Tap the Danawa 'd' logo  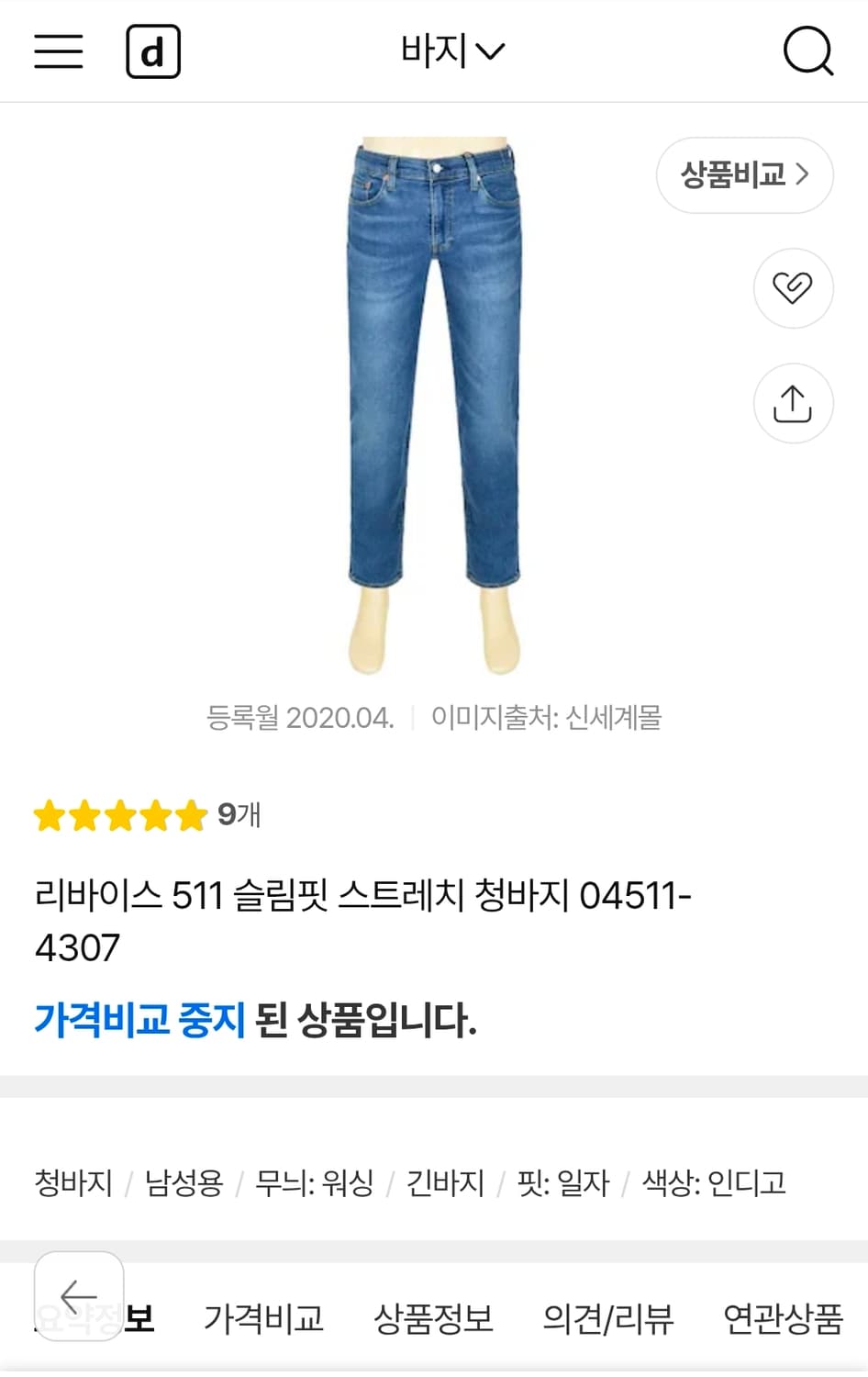coord(153,53)
